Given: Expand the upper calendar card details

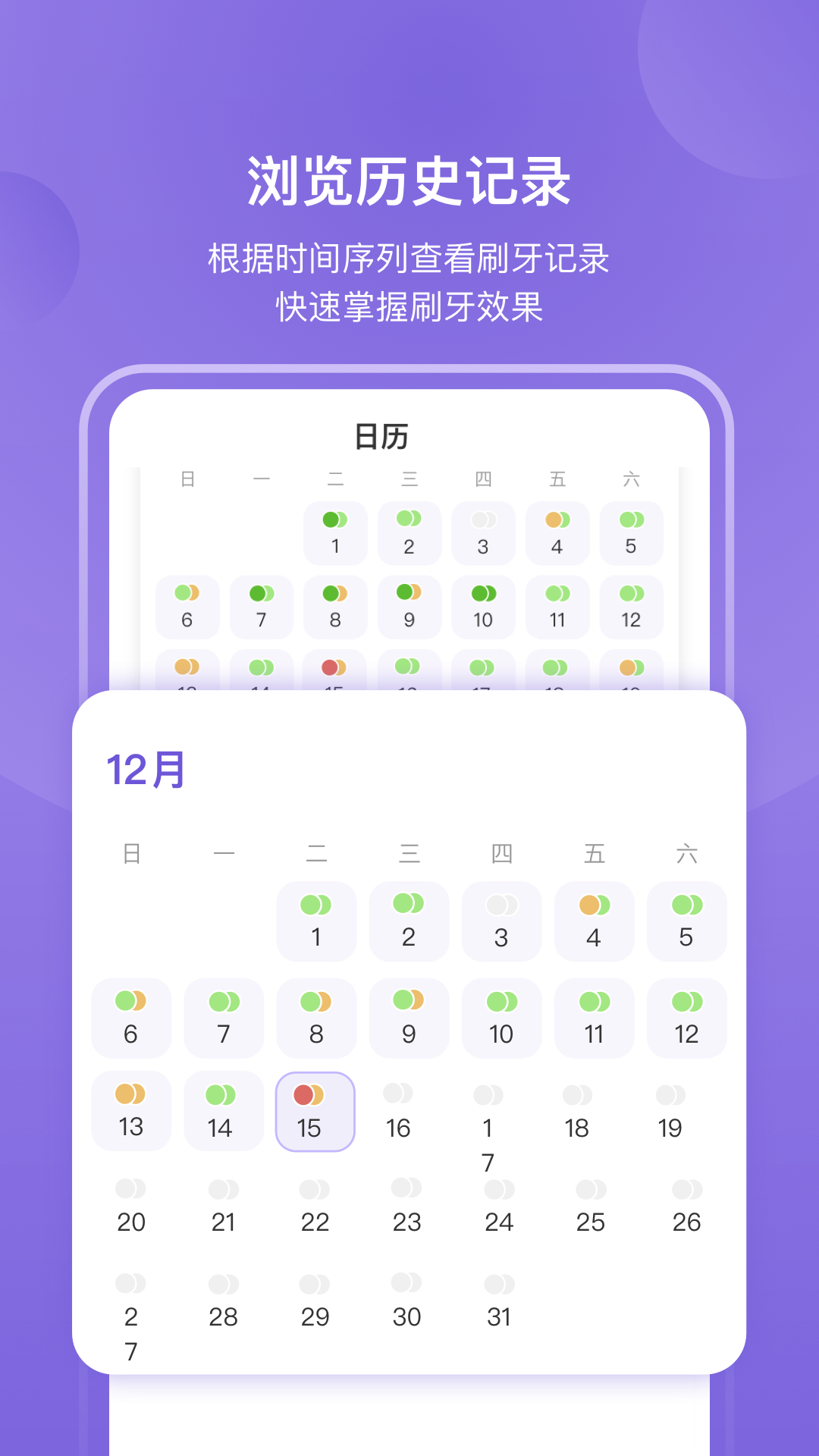Looking at the screenshot, I should 409,531.
